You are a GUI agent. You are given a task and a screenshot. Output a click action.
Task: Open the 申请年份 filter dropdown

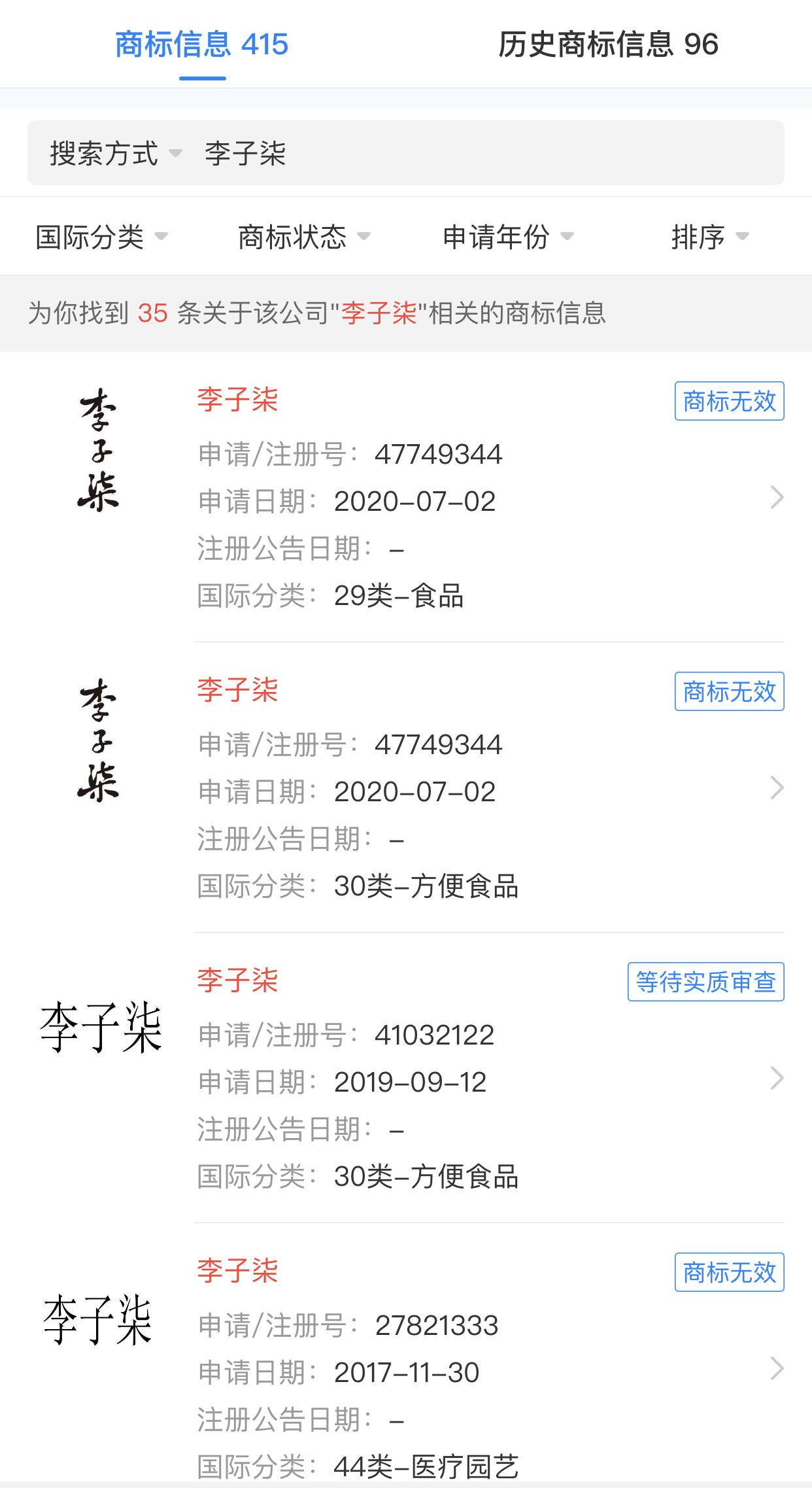tap(511, 237)
